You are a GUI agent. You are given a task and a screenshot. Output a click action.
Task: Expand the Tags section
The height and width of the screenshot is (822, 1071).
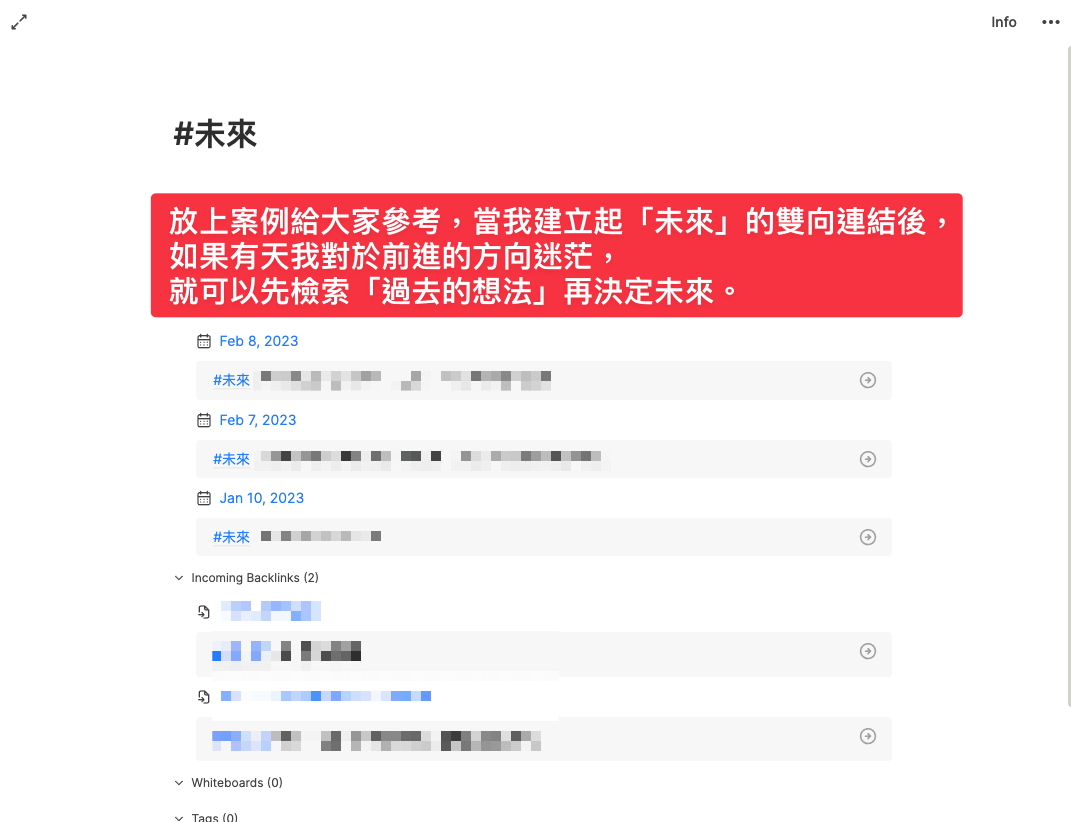[x=179, y=817]
